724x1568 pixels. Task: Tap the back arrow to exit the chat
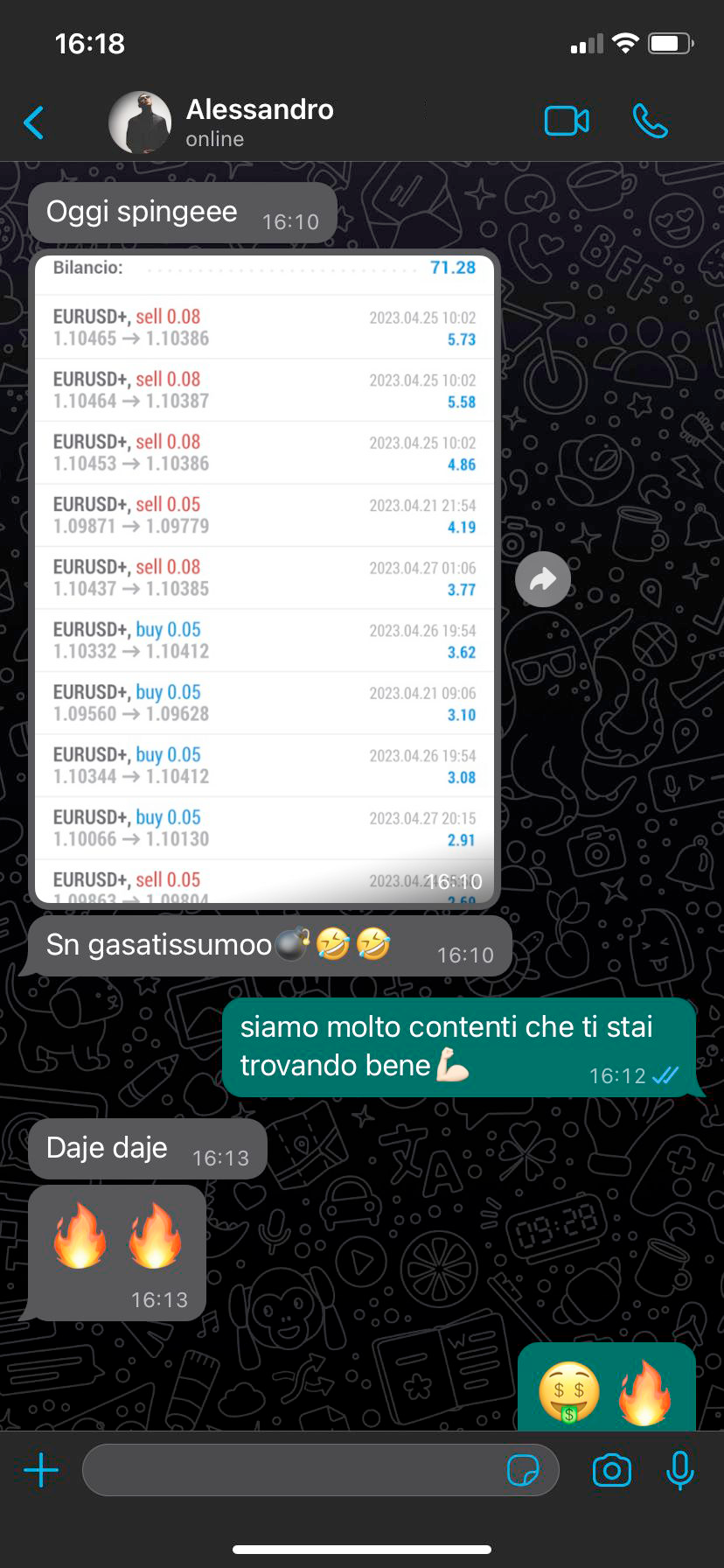click(x=33, y=122)
